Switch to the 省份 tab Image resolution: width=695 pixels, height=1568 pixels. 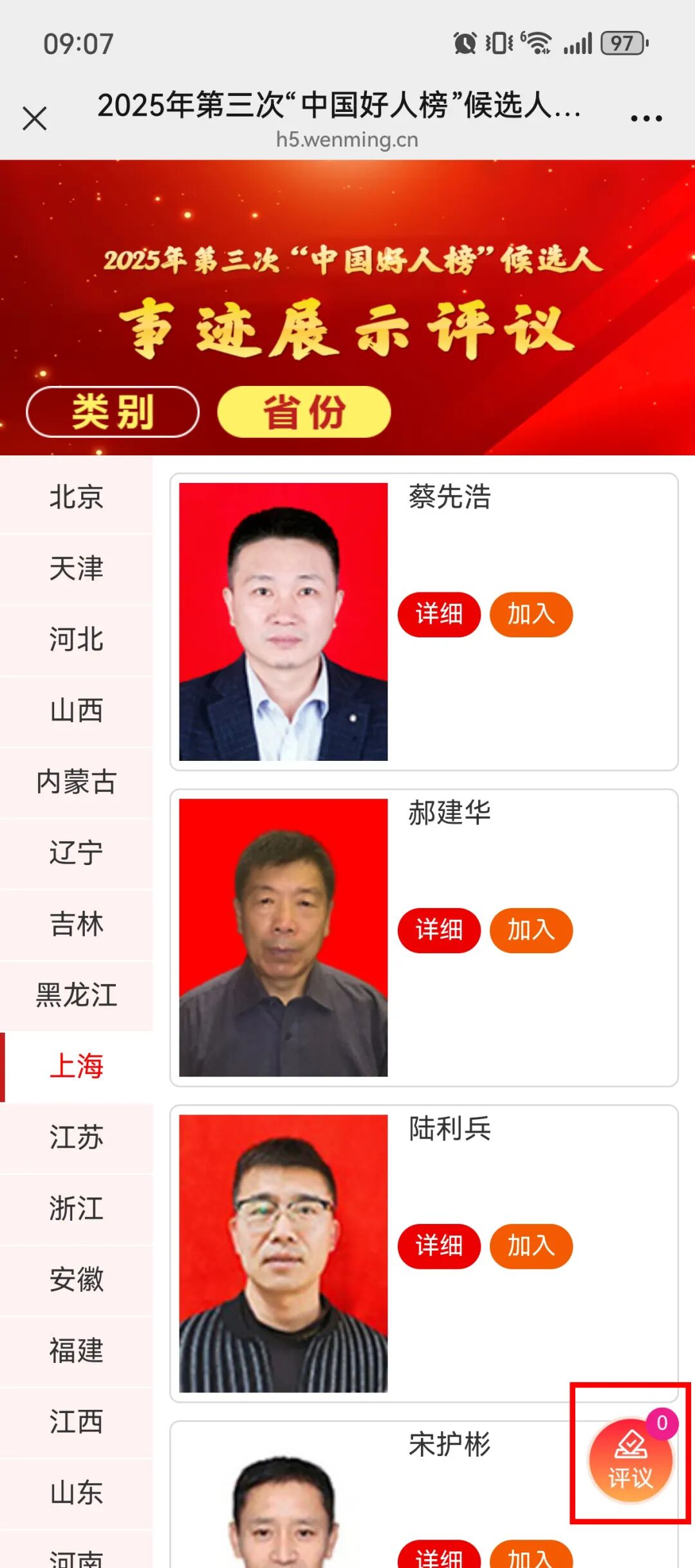(x=304, y=412)
